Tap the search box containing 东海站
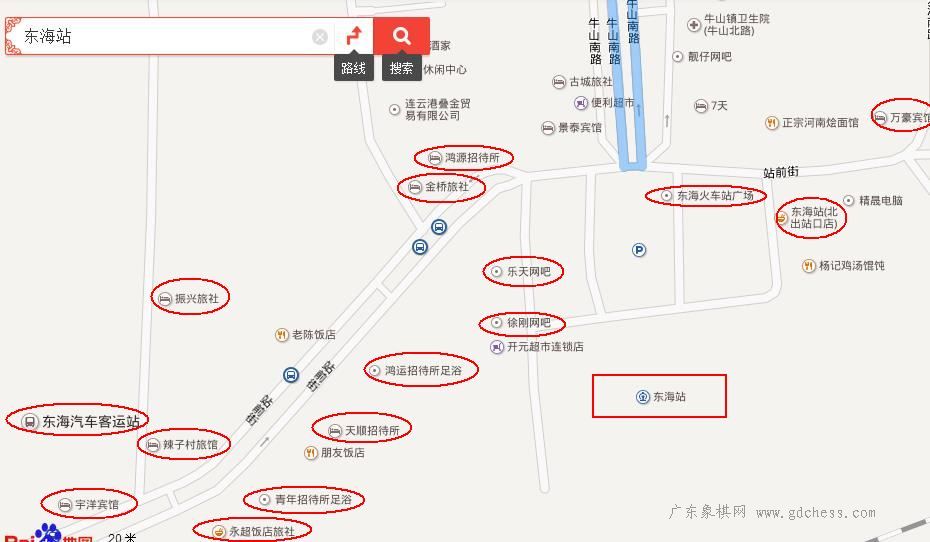 pos(160,37)
